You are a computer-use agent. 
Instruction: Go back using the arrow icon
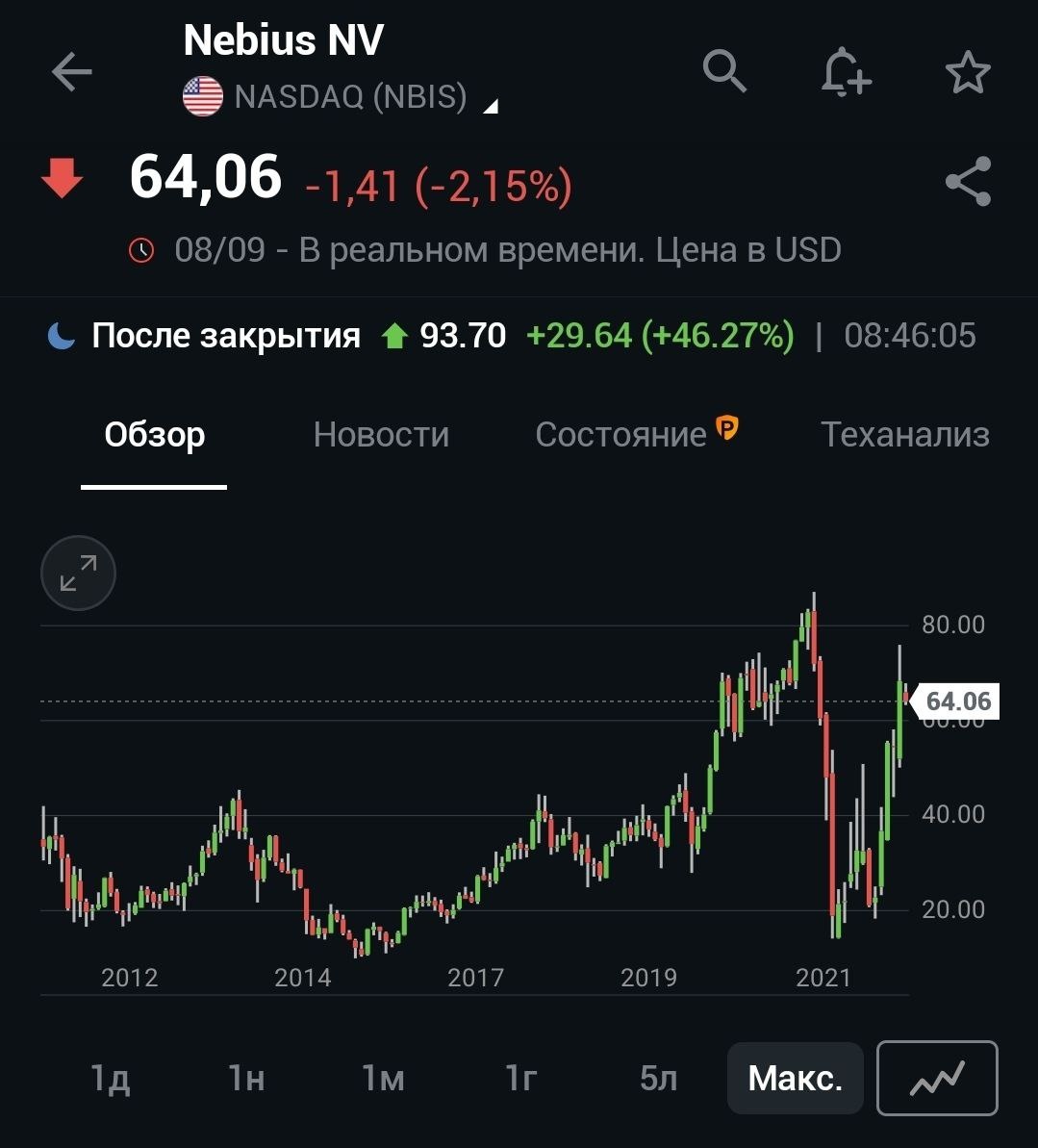click(x=72, y=72)
